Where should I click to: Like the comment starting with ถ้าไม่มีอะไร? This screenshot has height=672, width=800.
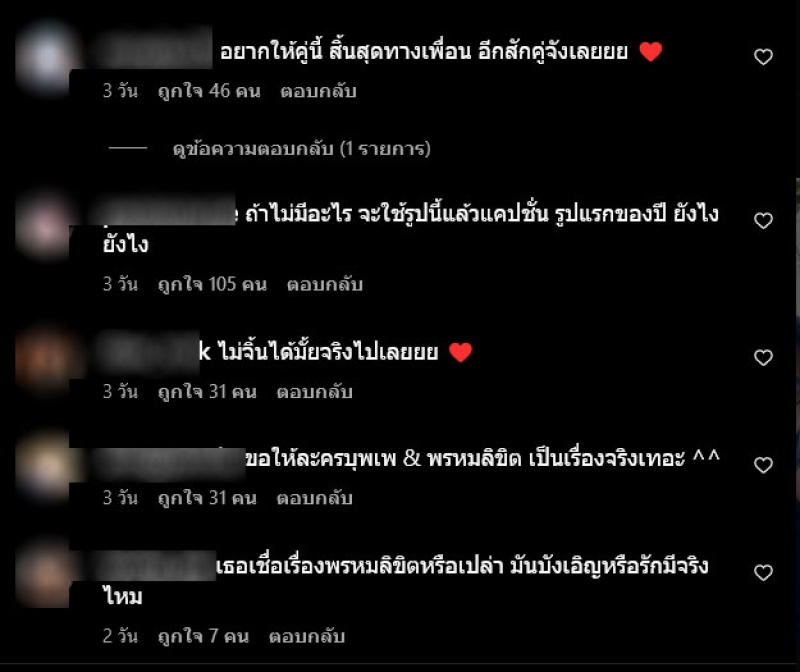763,221
